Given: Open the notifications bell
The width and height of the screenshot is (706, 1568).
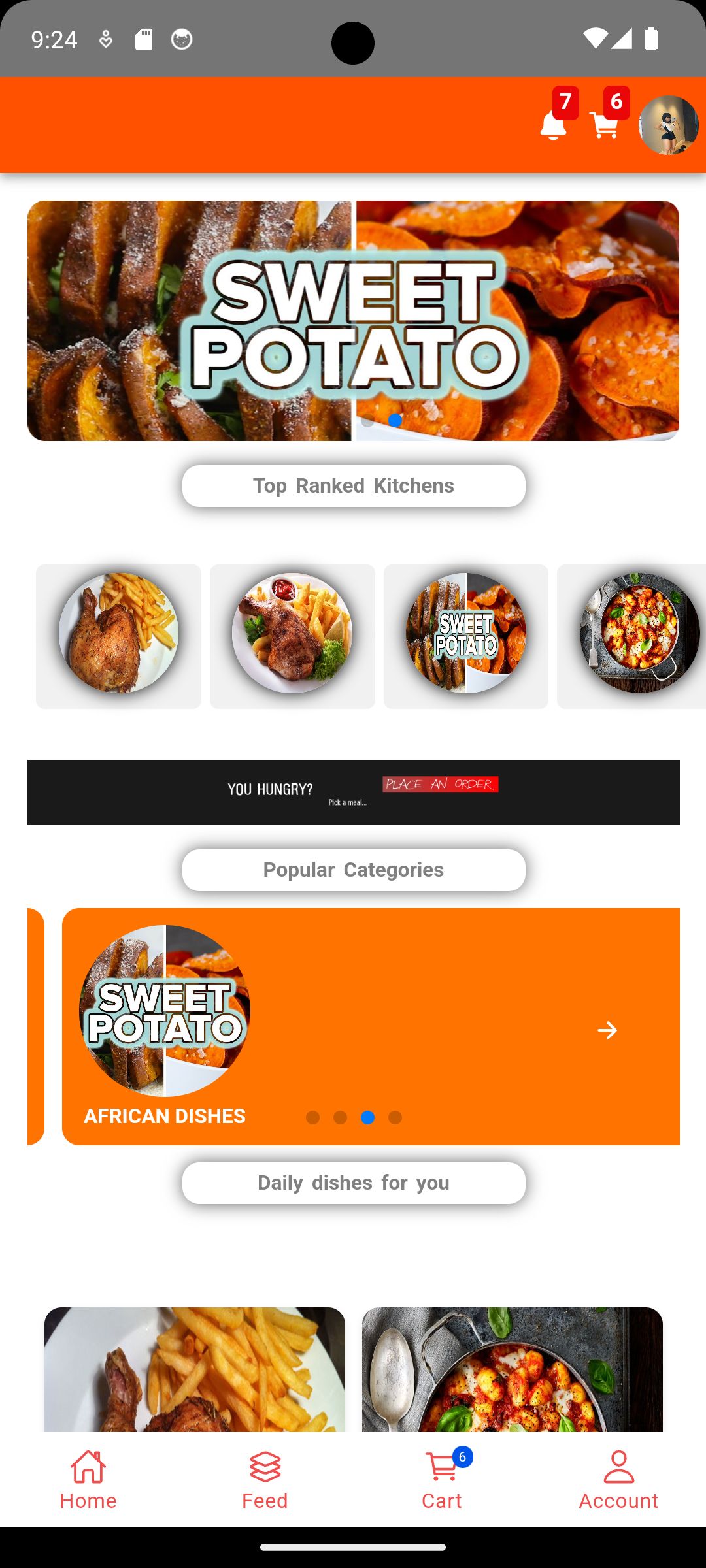Looking at the screenshot, I should (553, 125).
